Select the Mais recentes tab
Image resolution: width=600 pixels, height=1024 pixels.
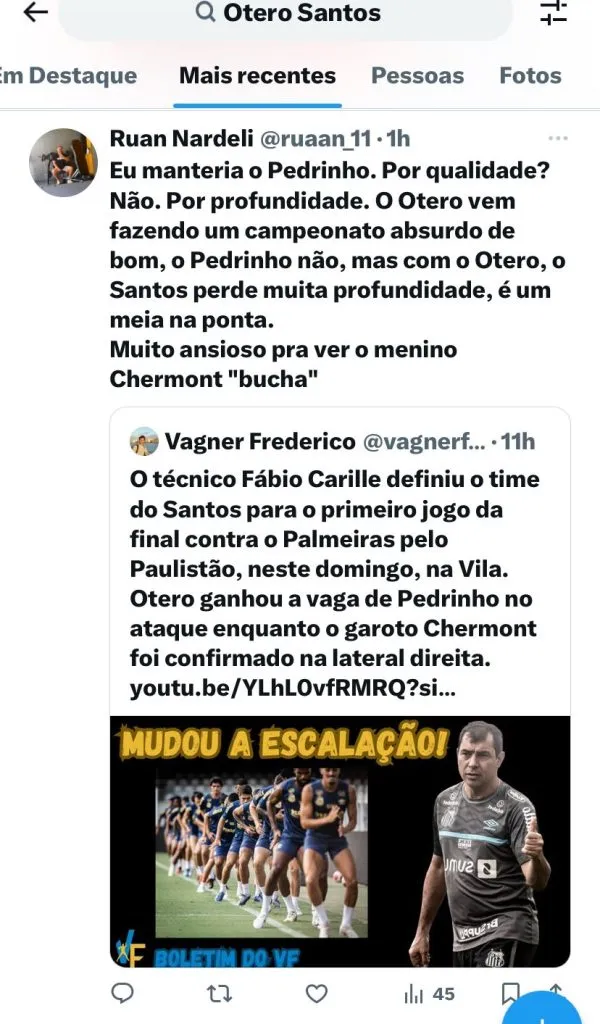click(257, 76)
